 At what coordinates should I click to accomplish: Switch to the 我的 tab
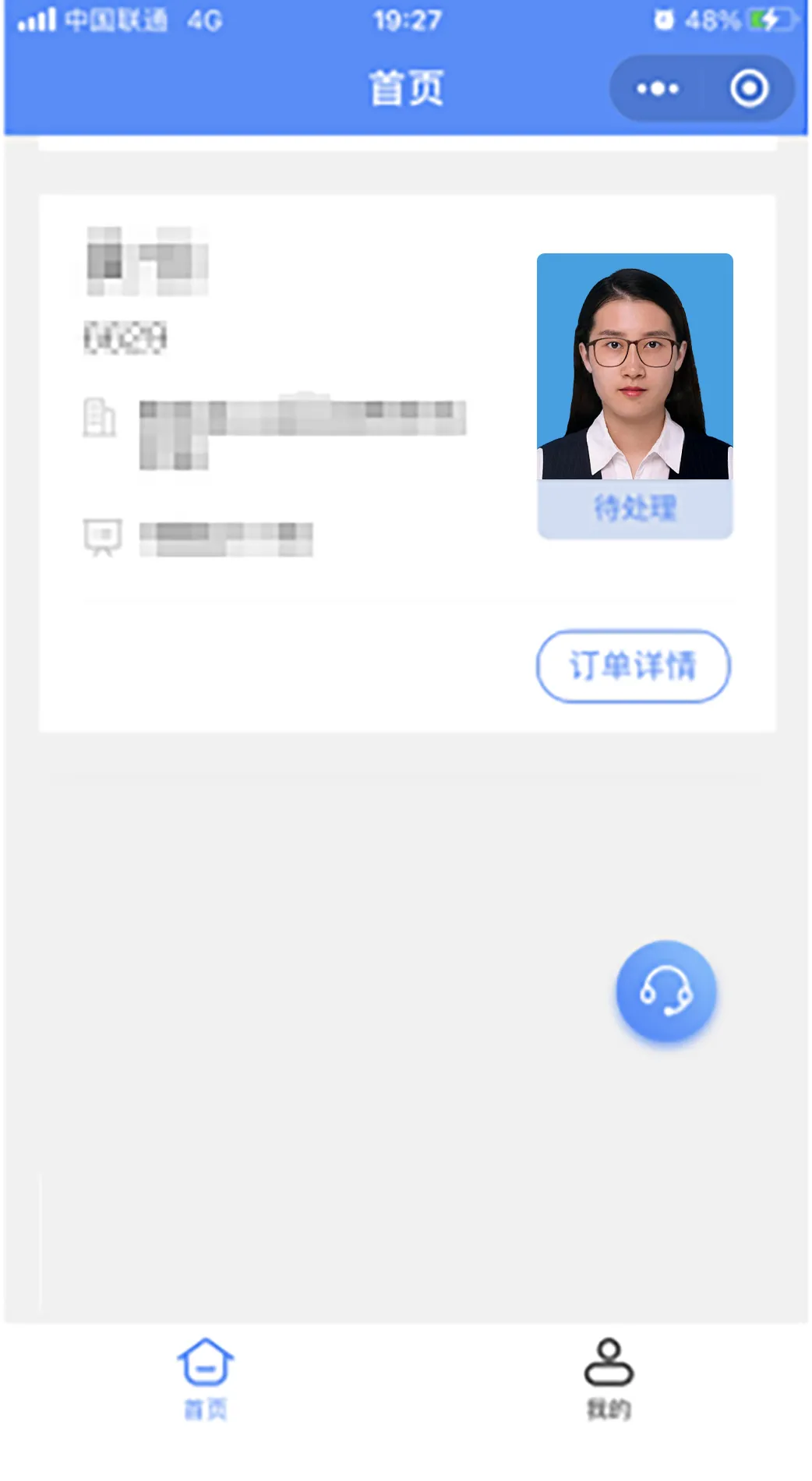[x=609, y=1378]
